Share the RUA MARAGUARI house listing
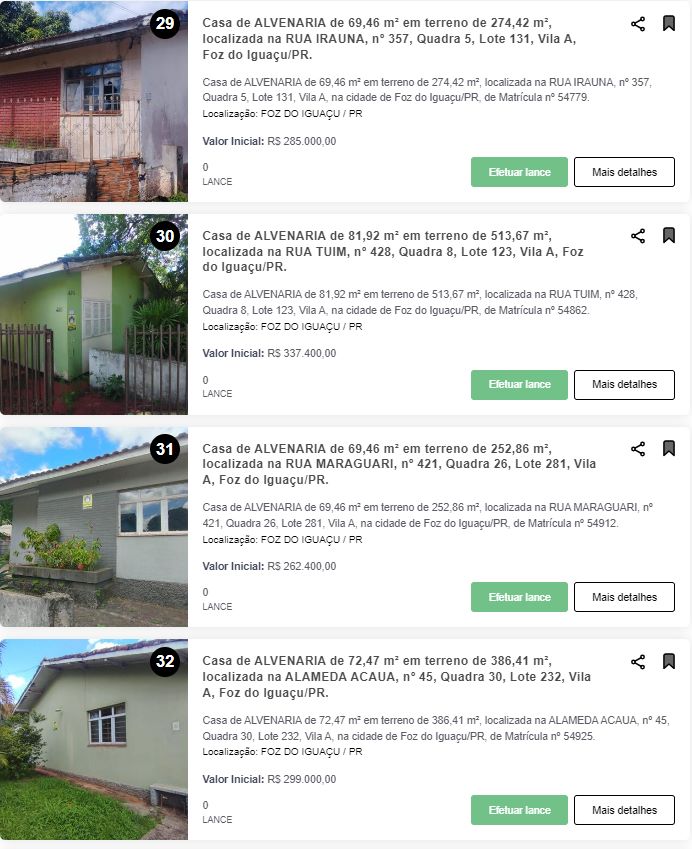Screen dimensions: 692x849 point(638,449)
